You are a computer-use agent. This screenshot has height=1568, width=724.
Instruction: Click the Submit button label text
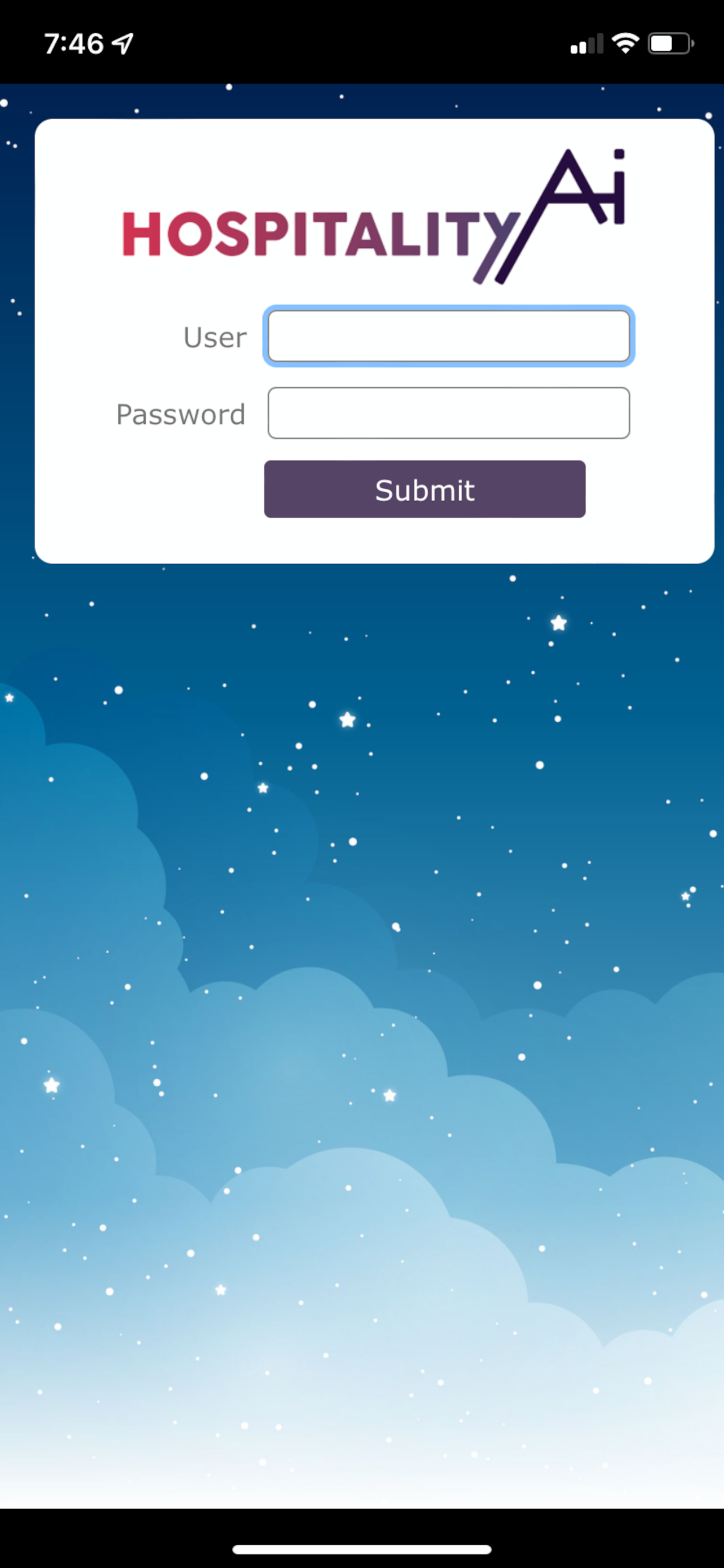click(424, 489)
